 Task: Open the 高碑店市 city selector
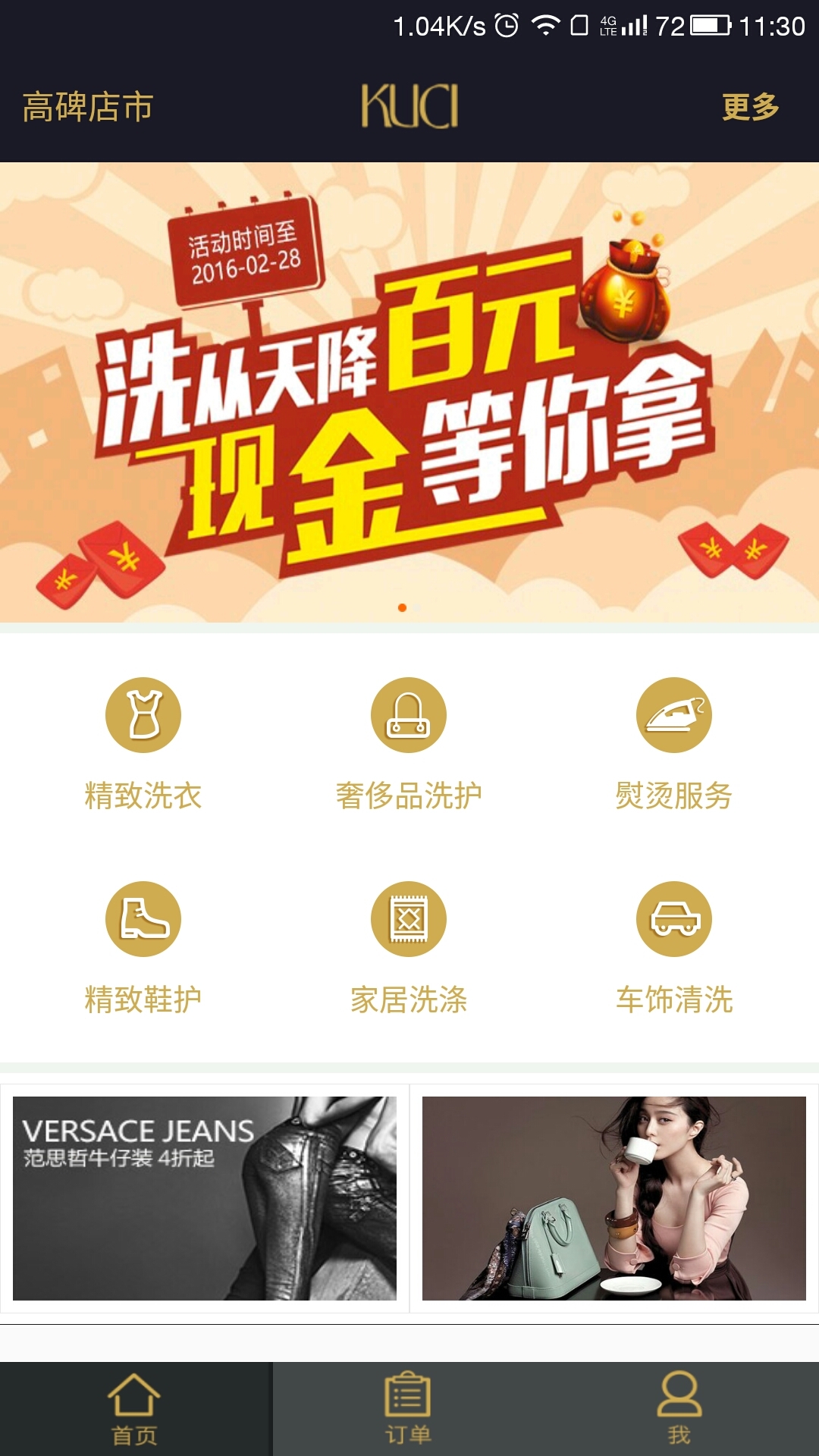point(88,107)
